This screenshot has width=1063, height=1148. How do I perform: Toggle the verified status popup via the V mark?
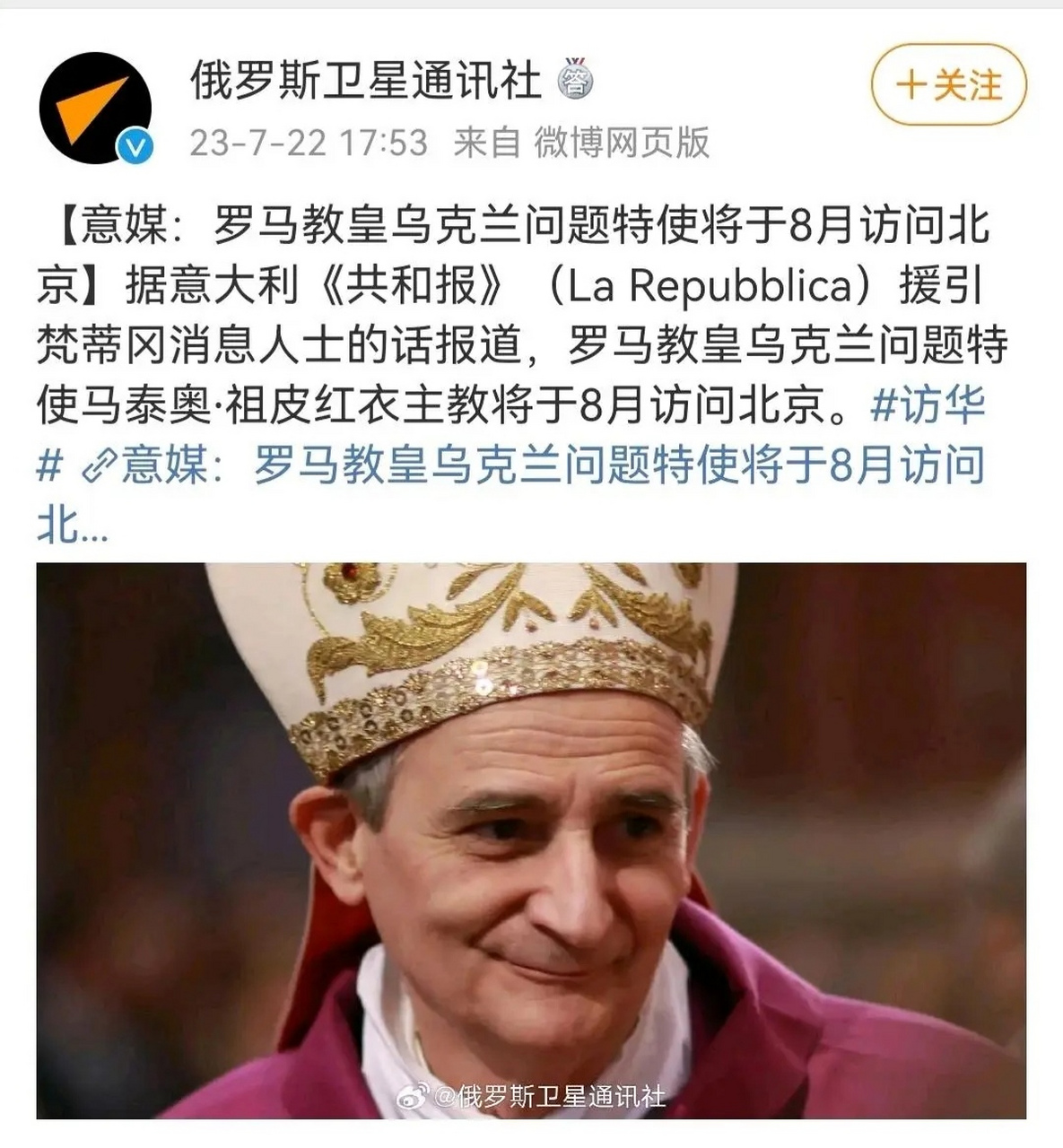point(133,143)
